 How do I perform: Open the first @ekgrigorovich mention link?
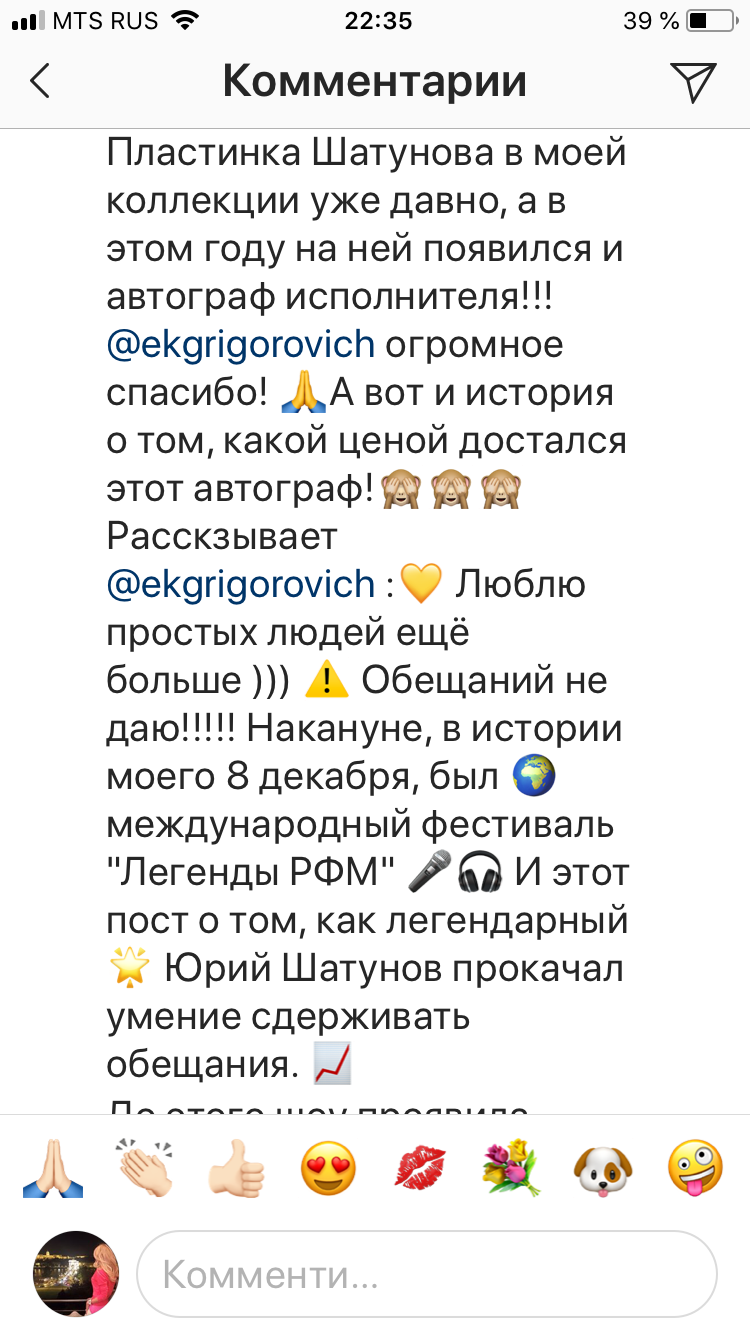(240, 344)
